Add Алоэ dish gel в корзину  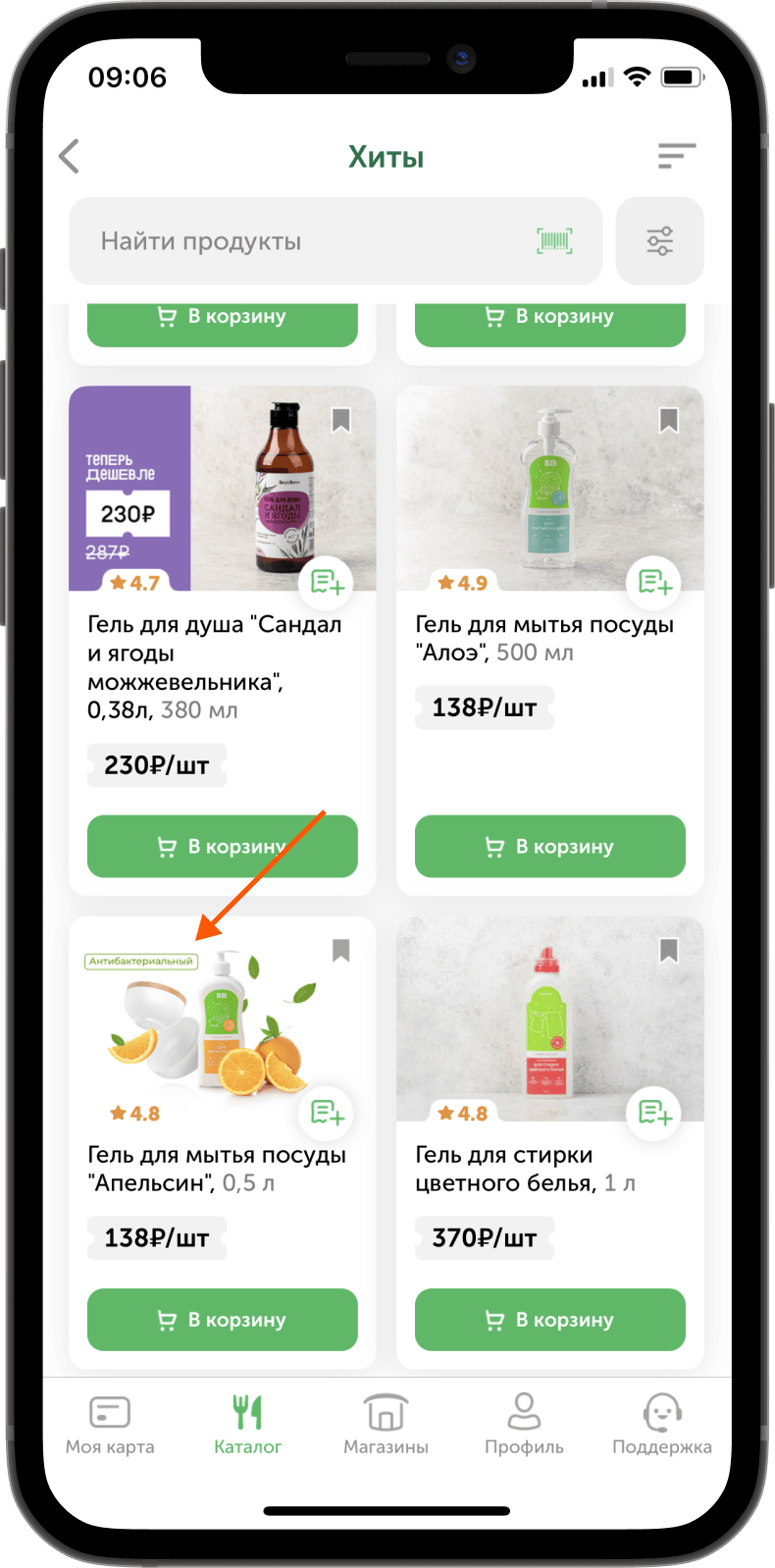[550, 846]
